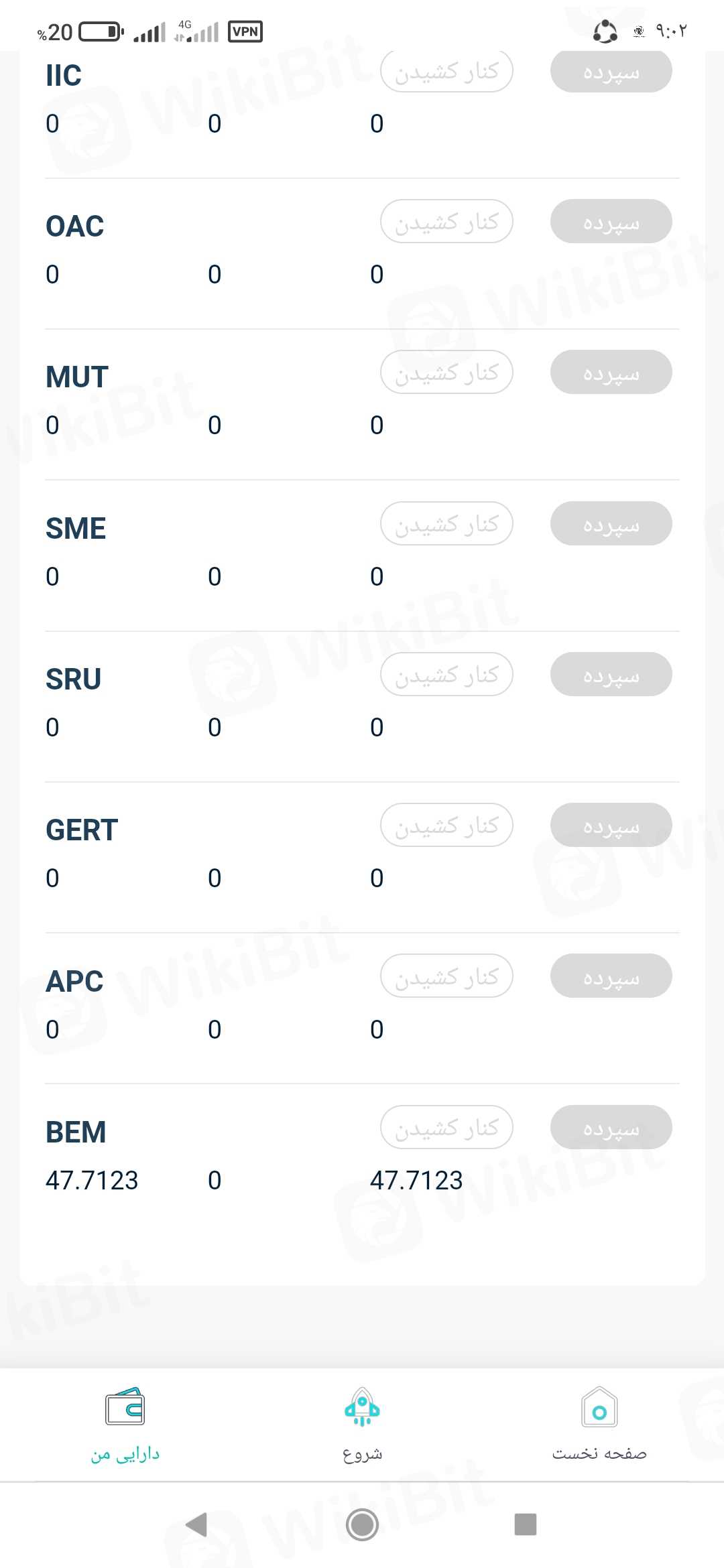Select withdraw (کنار کشیدن) for IIC
This screenshot has height=1568, width=724.
pos(446,71)
